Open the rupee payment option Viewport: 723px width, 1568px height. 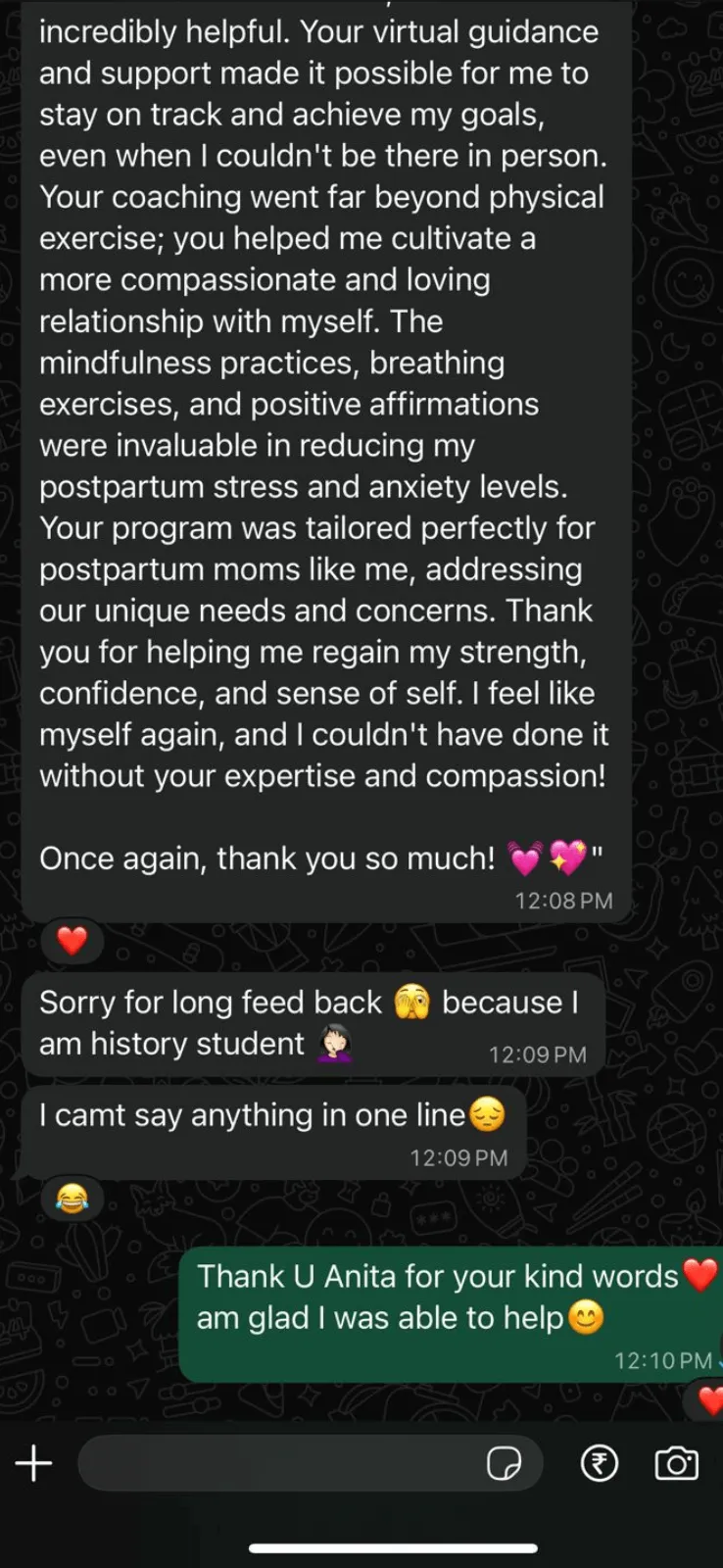click(600, 1464)
